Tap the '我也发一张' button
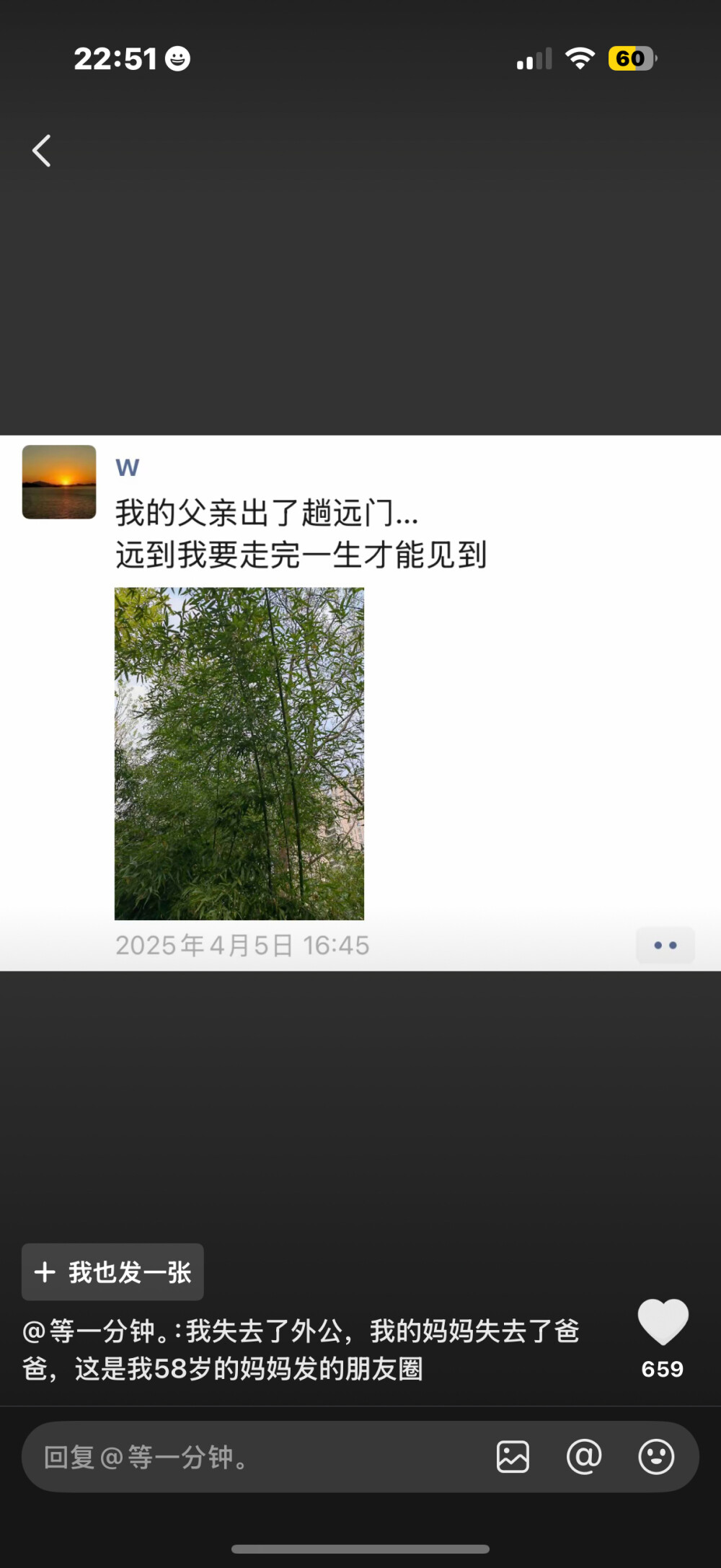Image resolution: width=721 pixels, height=1568 pixels. (x=113, y=1272)
